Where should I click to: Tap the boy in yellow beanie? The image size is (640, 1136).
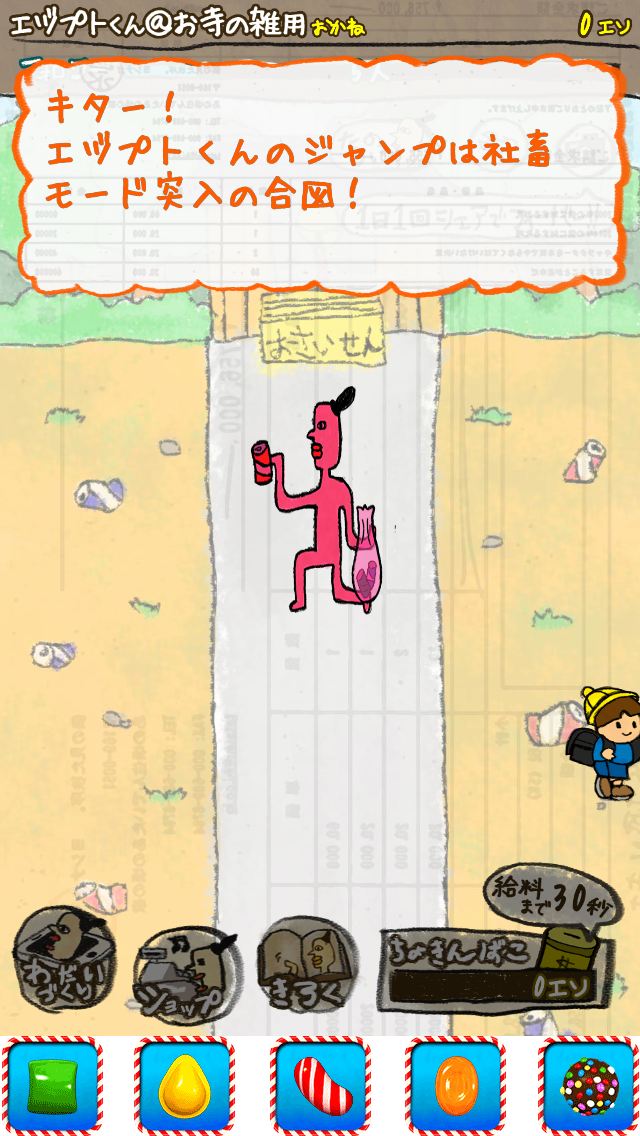(x=610, y=738)
